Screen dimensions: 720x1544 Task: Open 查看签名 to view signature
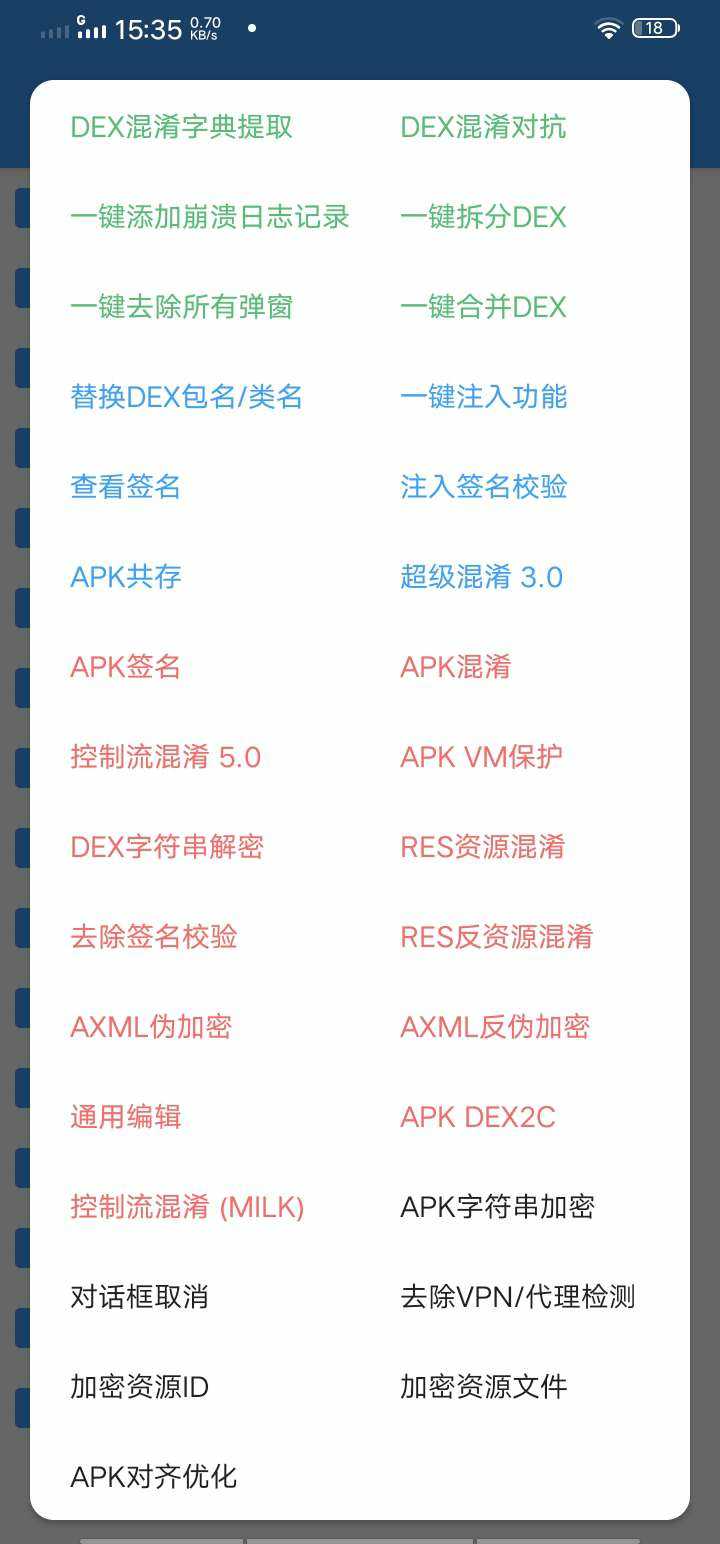[125, 487]
